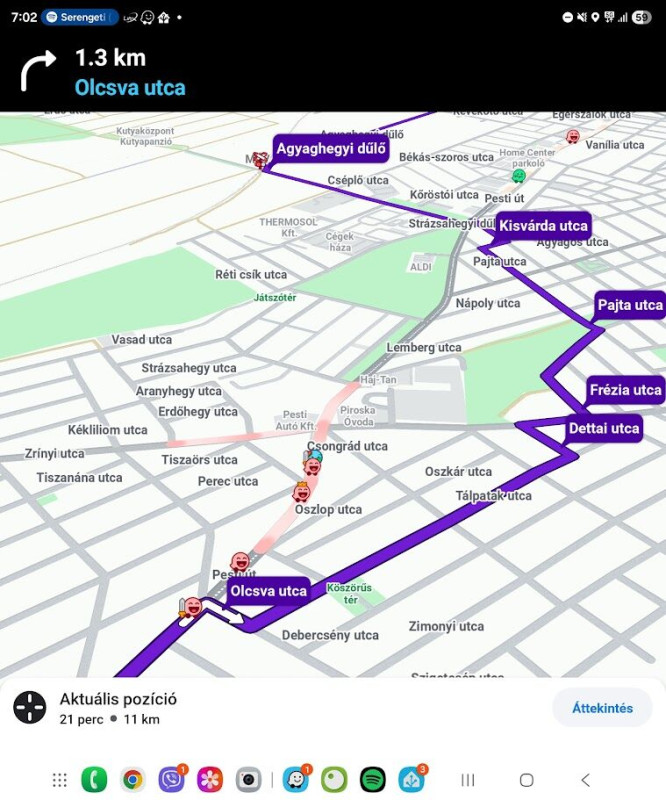Recenter map on current position
Screen dimensions: 666x800
point(29,708)
